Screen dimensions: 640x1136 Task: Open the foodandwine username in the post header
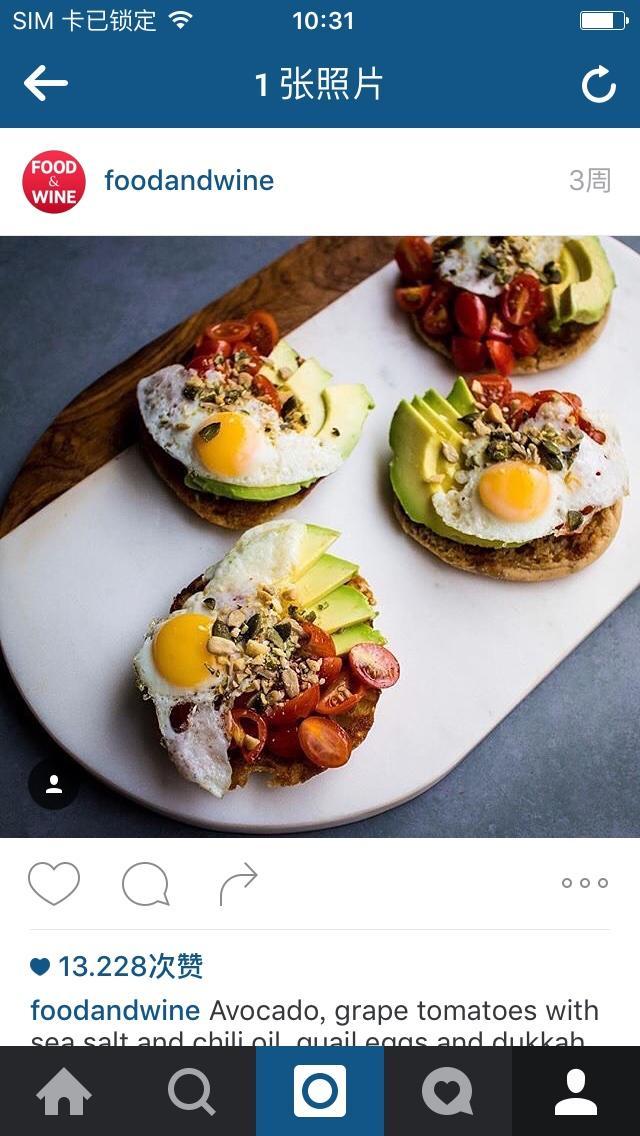click(x=189, y=180)
